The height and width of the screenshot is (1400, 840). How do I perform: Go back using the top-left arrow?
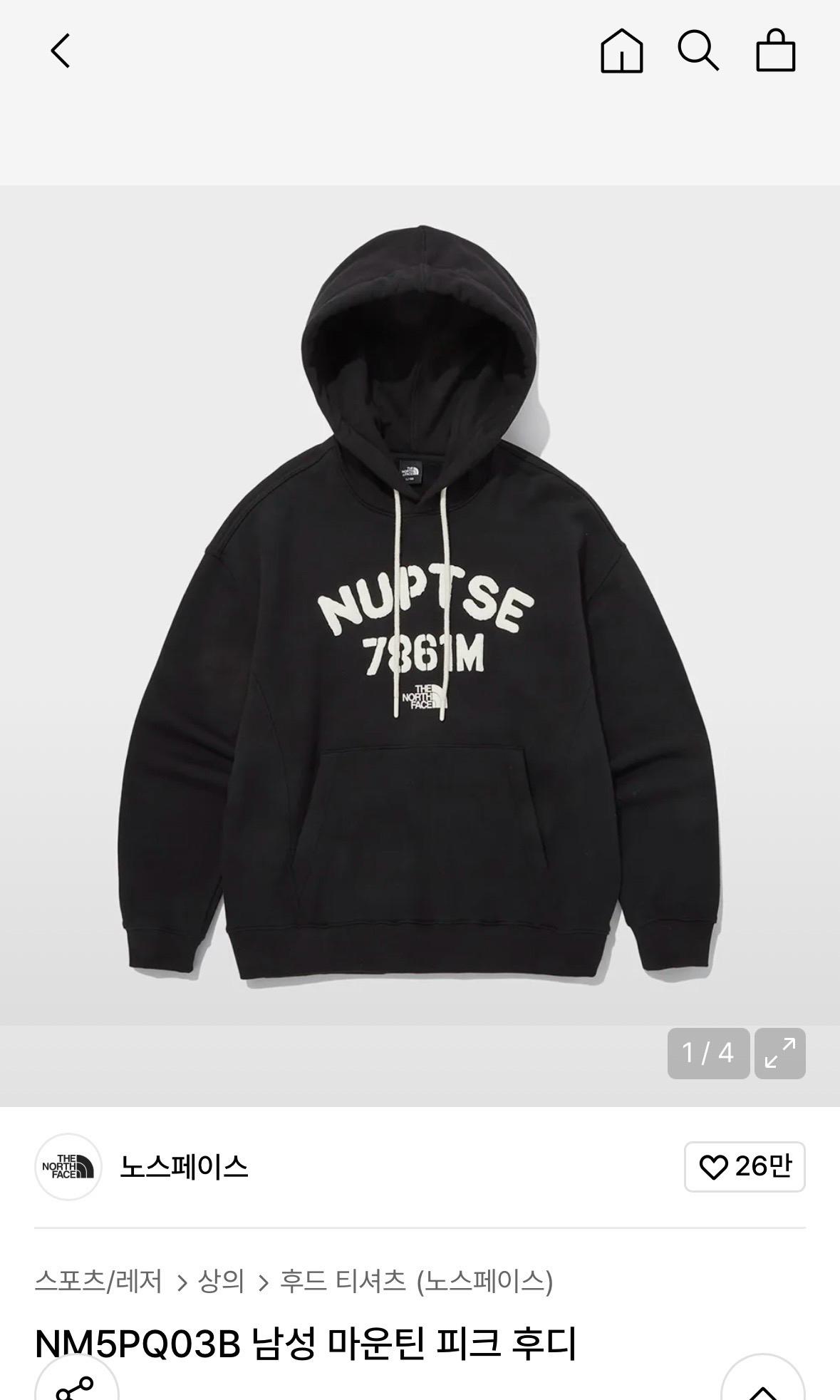tap(61, 51)
